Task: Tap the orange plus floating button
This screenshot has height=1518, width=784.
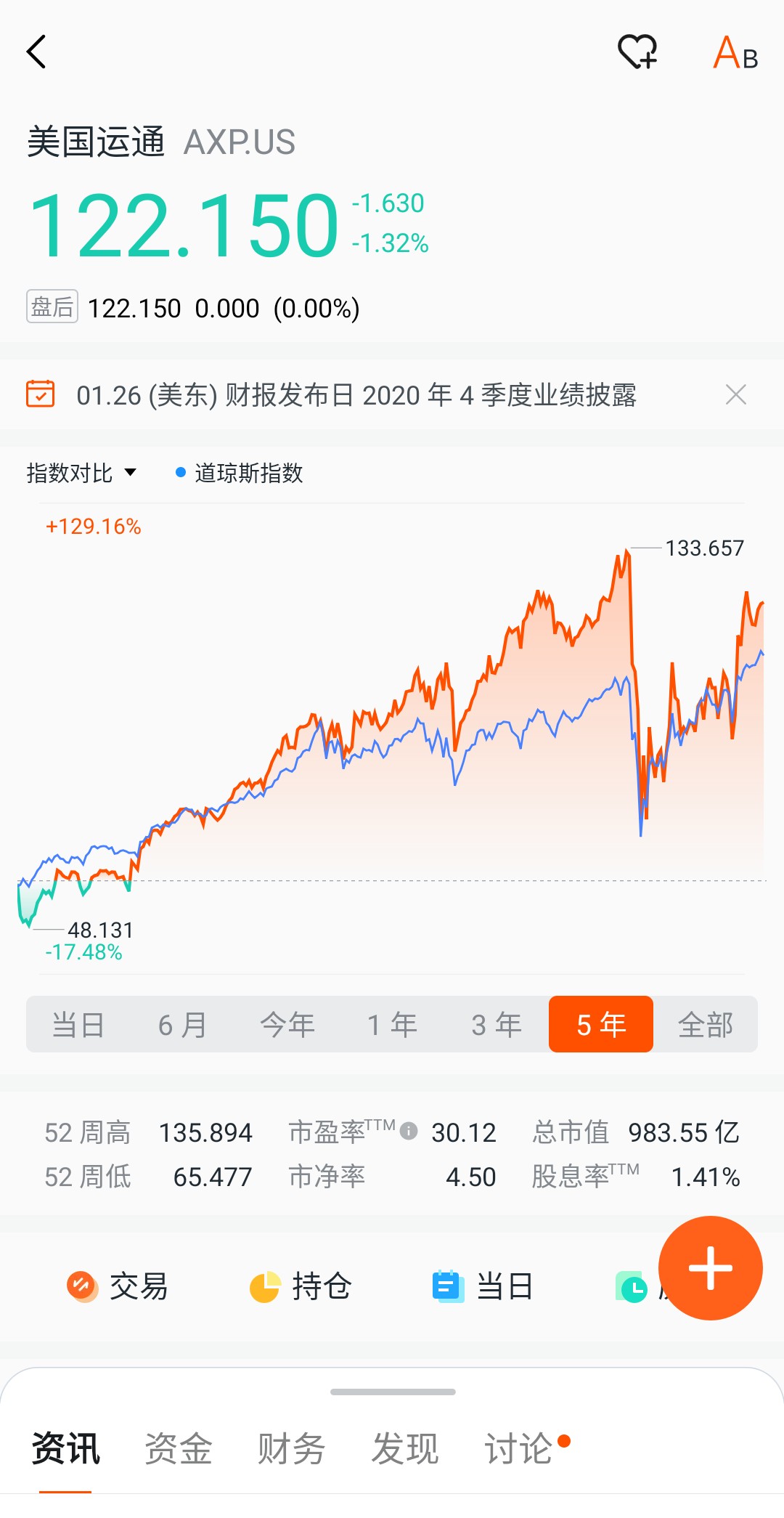Action: [x=710, y=1268]
